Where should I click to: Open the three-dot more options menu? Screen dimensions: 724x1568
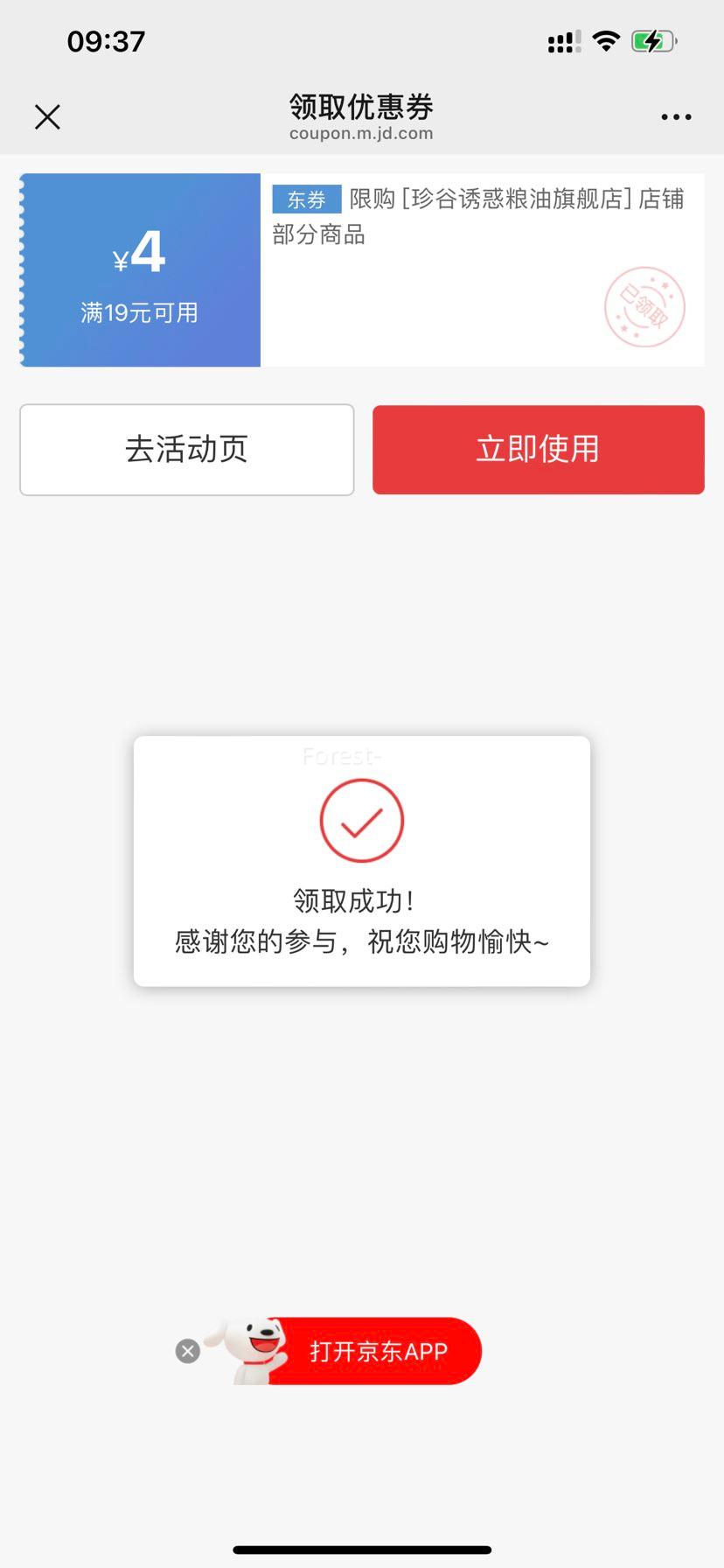(x=676, y=116)
